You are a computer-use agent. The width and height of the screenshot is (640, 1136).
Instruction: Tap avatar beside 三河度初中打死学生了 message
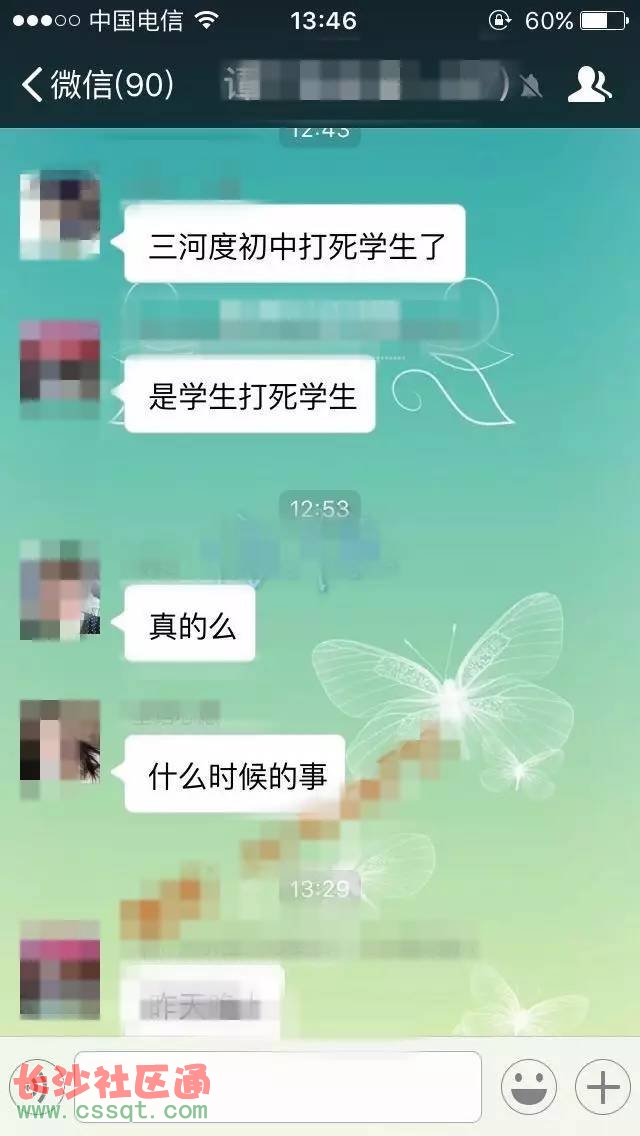(x=60, y=216)
